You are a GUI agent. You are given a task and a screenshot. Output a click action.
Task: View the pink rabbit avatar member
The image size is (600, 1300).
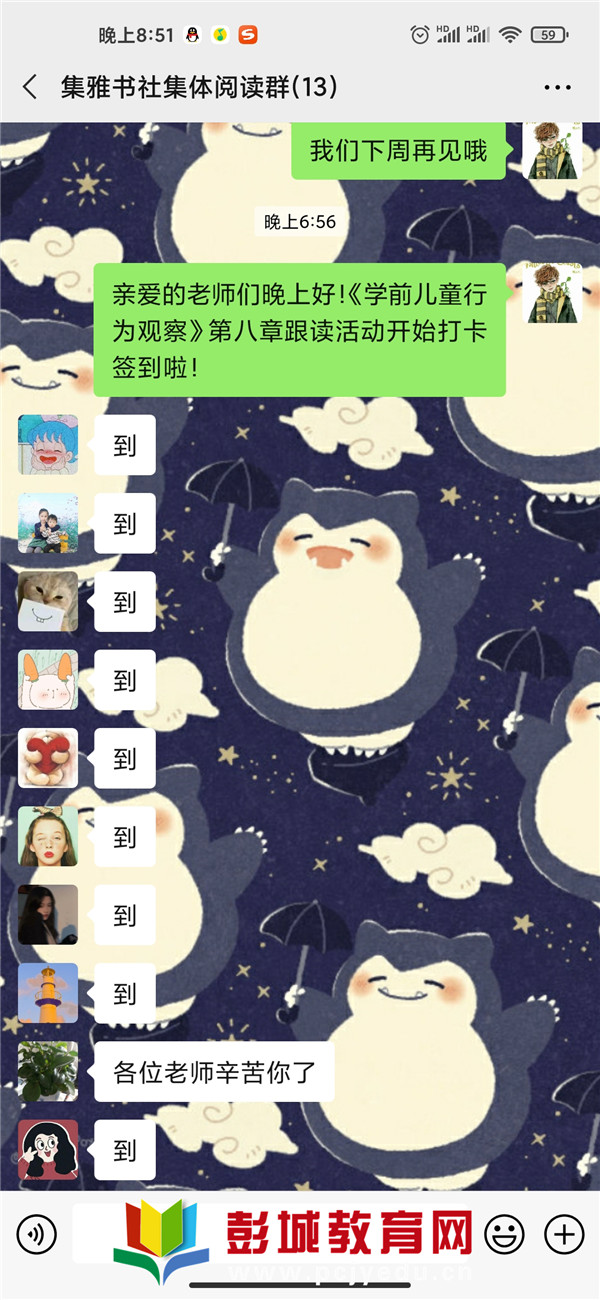pos(48,680)
